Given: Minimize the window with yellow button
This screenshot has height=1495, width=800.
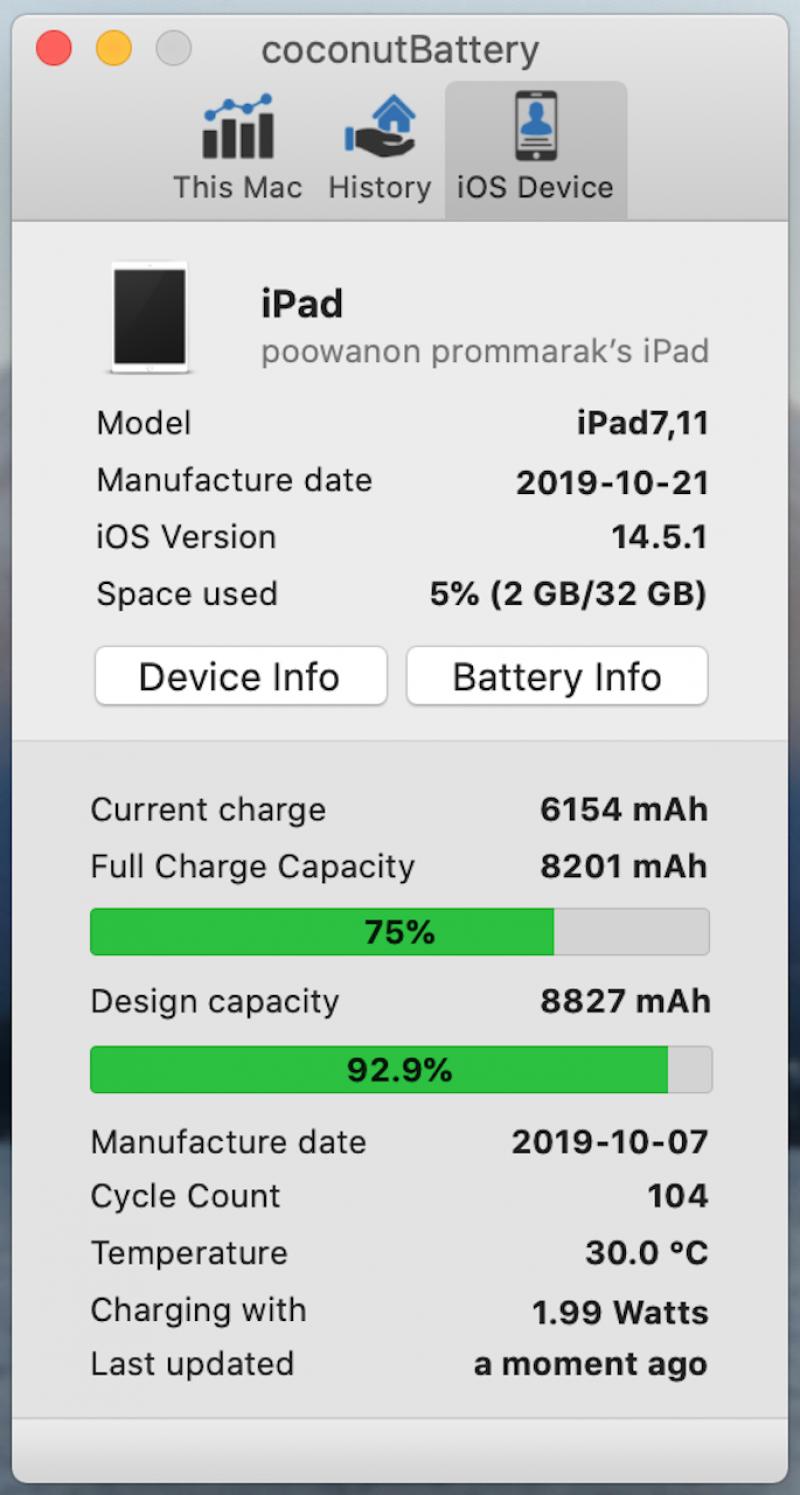Looking at the screenshot, I should (113, 48).
